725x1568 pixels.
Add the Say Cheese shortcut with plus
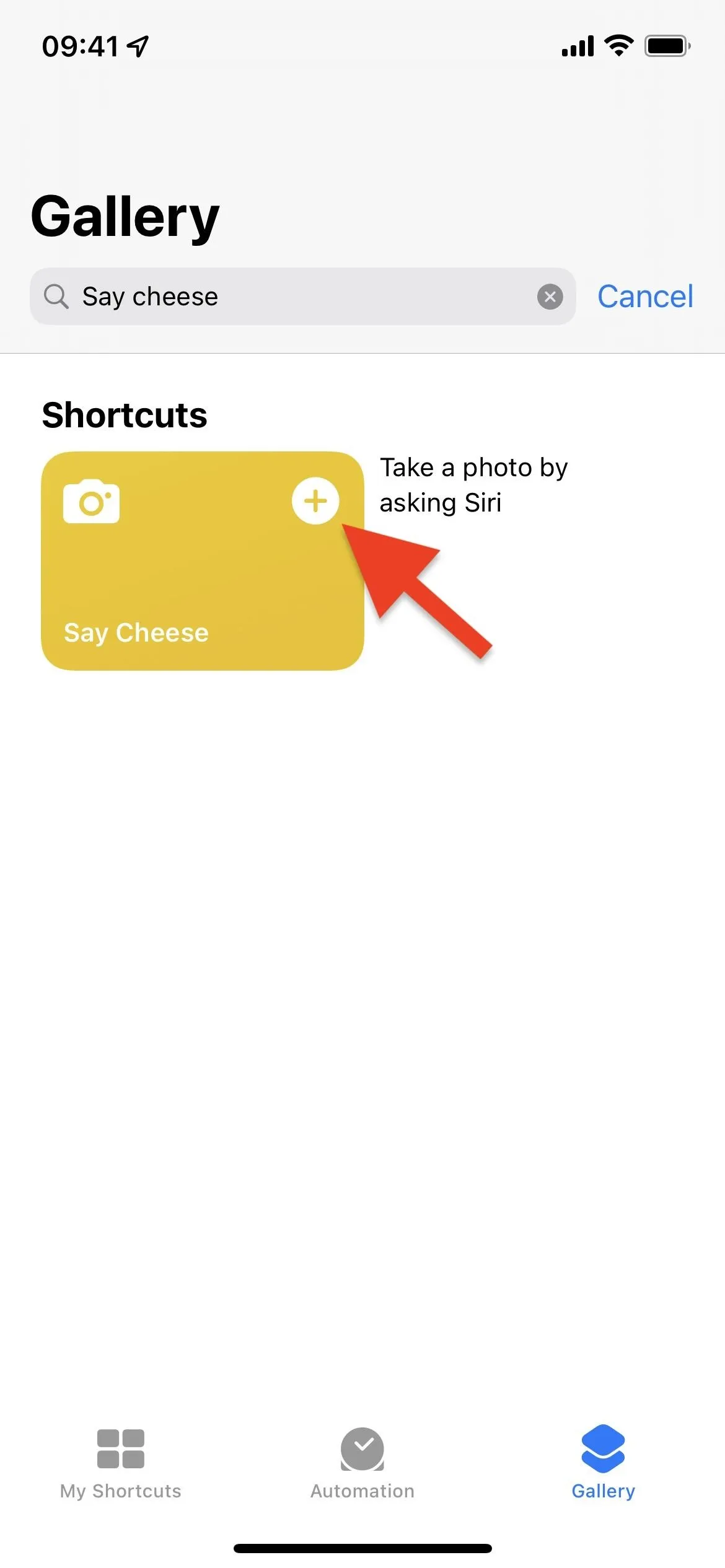coord(315,500)
